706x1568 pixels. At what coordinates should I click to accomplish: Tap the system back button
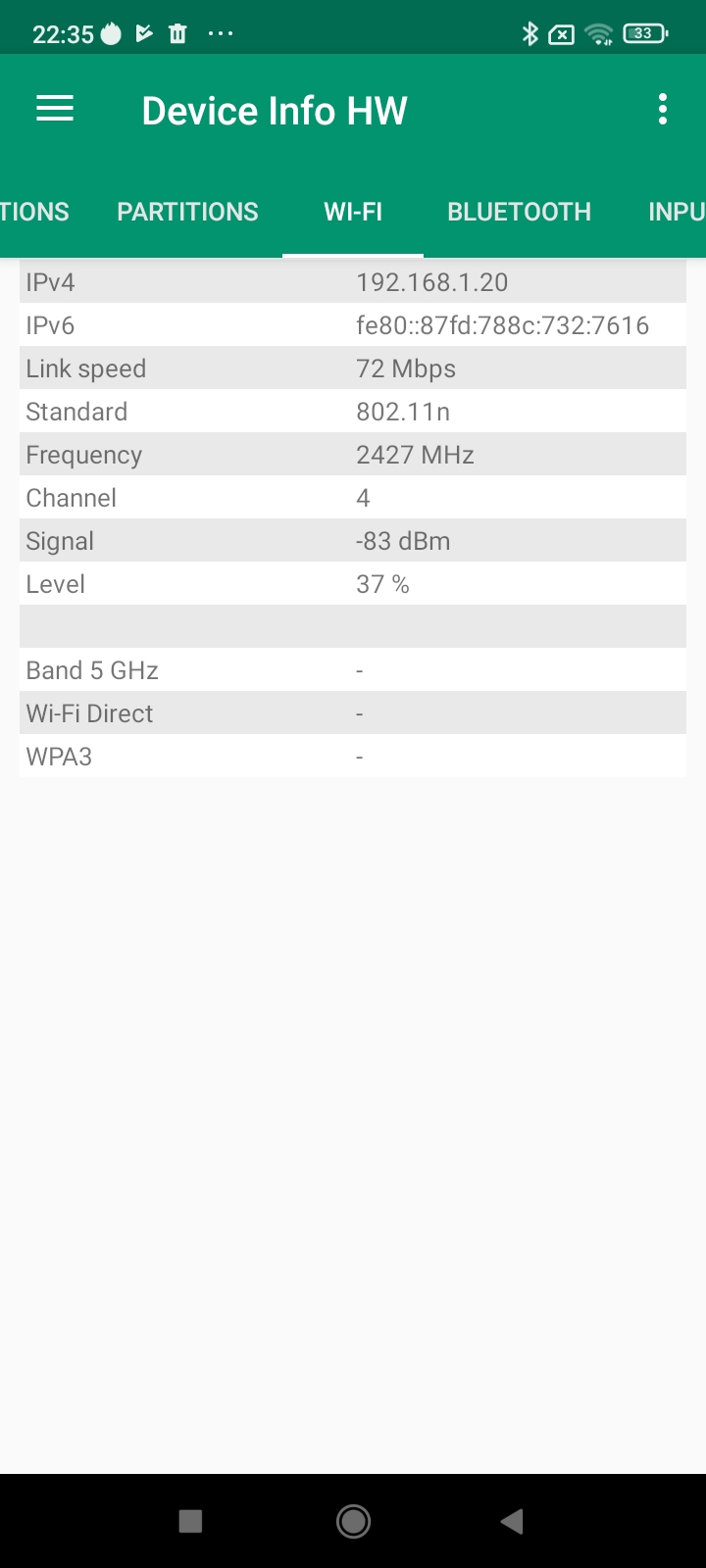512,1521
